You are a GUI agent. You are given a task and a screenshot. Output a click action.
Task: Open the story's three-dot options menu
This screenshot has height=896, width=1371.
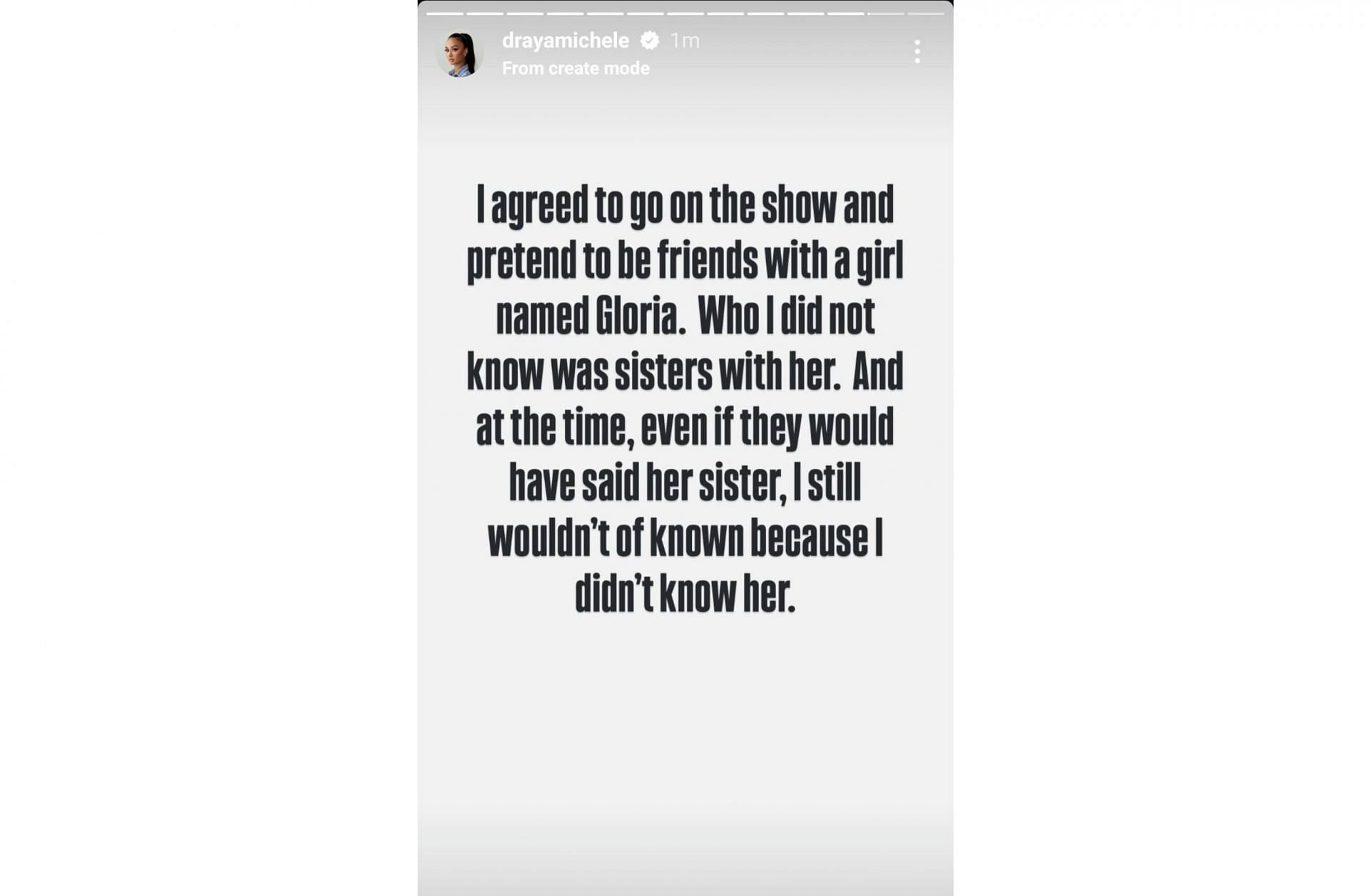click(x=917, y=51)
